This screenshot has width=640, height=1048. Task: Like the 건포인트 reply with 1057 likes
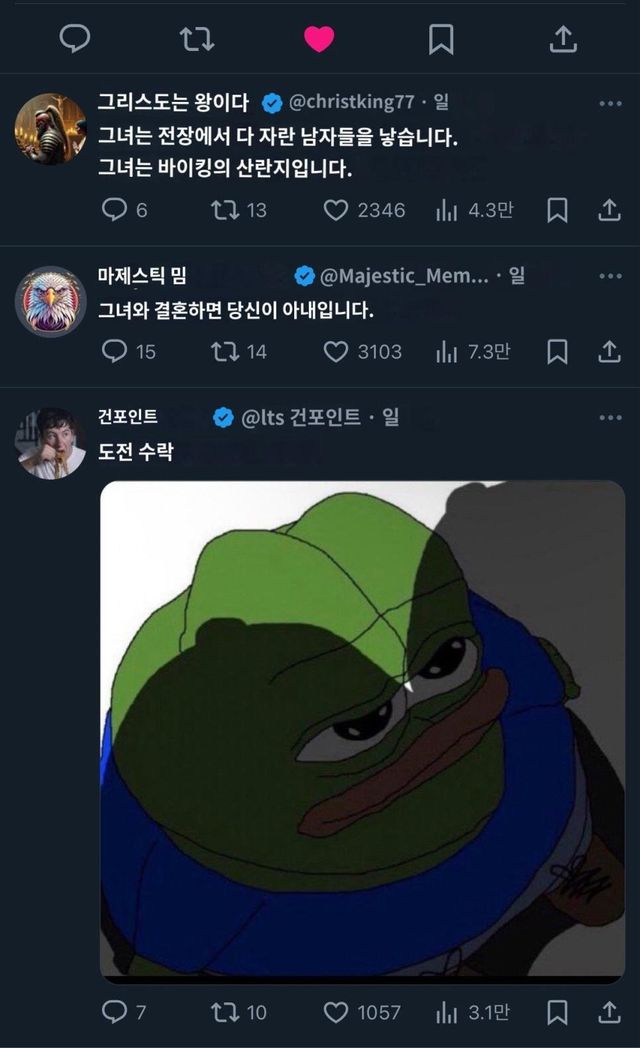coord(337,1013)
